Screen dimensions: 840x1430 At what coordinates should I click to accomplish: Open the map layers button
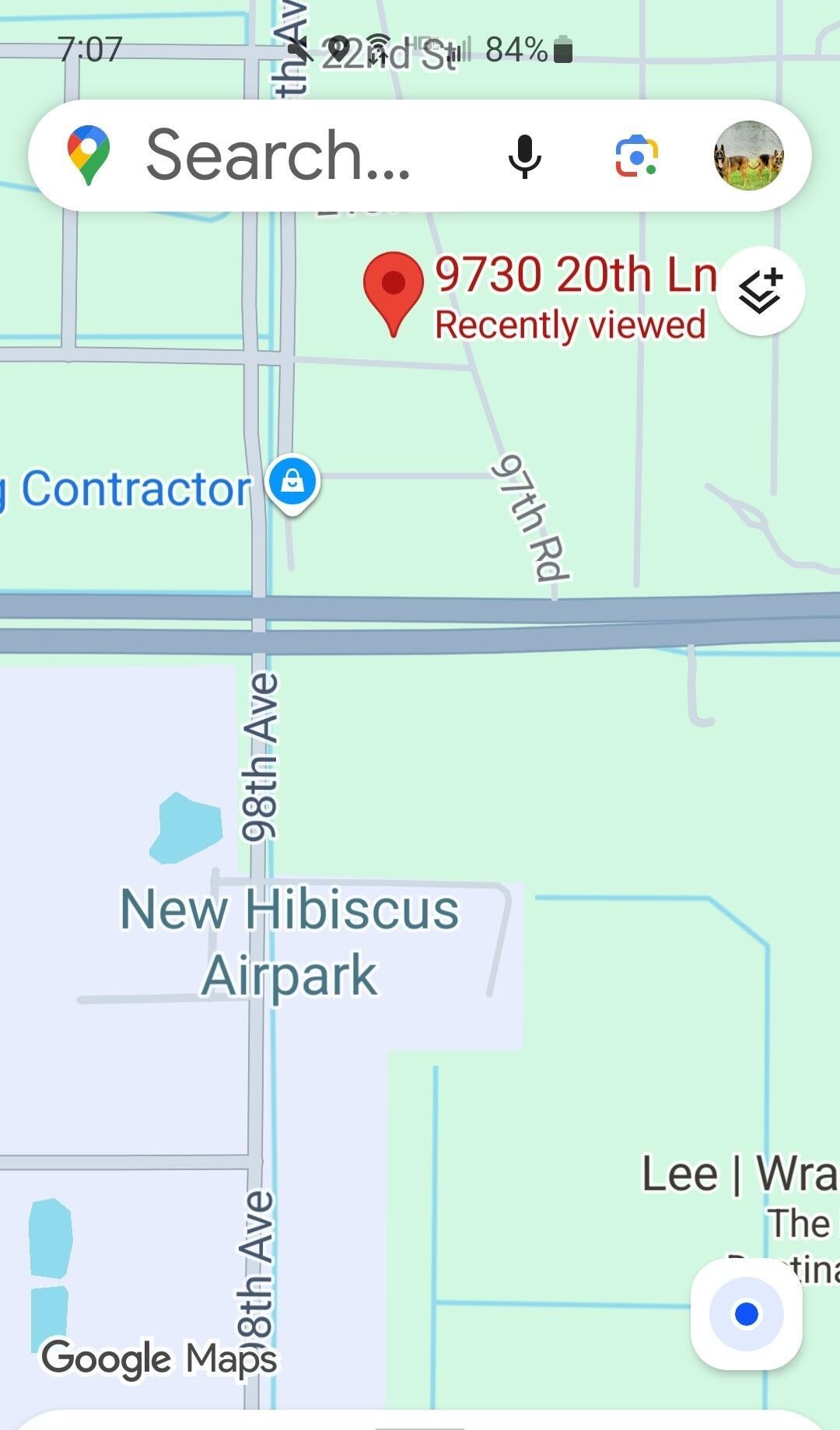tap(760, 291)
